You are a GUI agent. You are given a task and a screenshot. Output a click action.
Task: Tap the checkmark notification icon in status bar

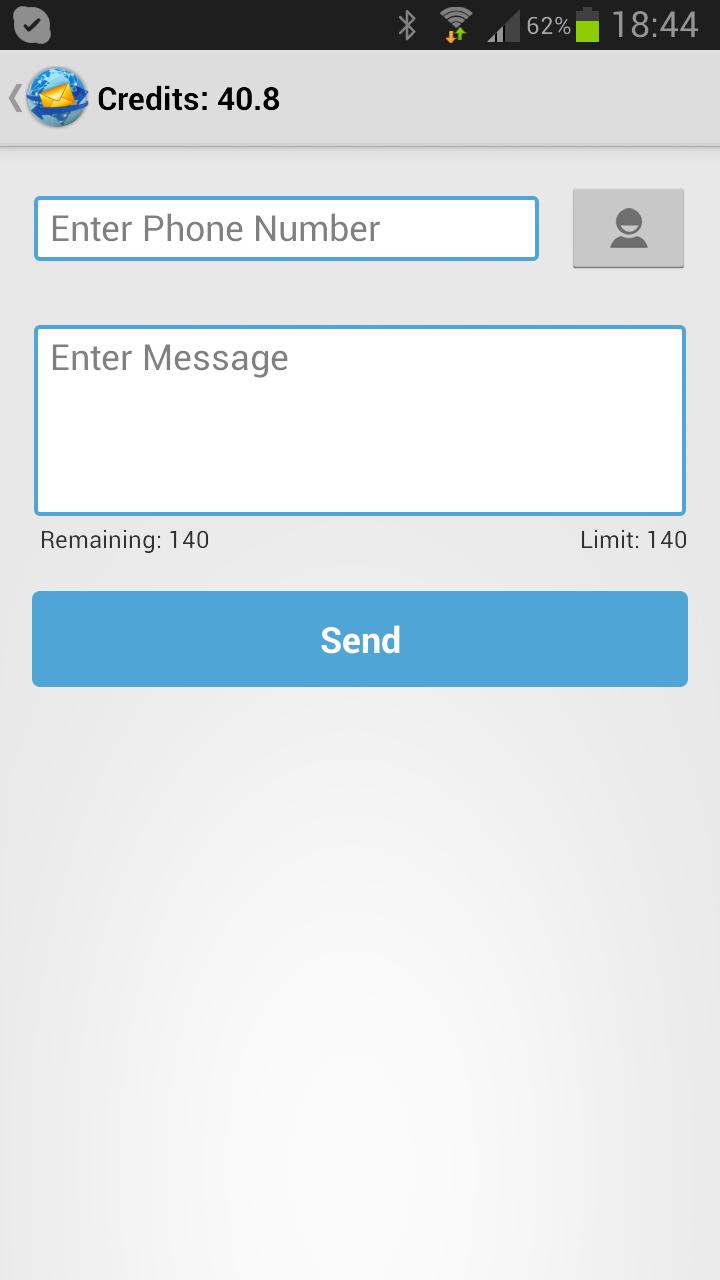(x=30, y=24)
